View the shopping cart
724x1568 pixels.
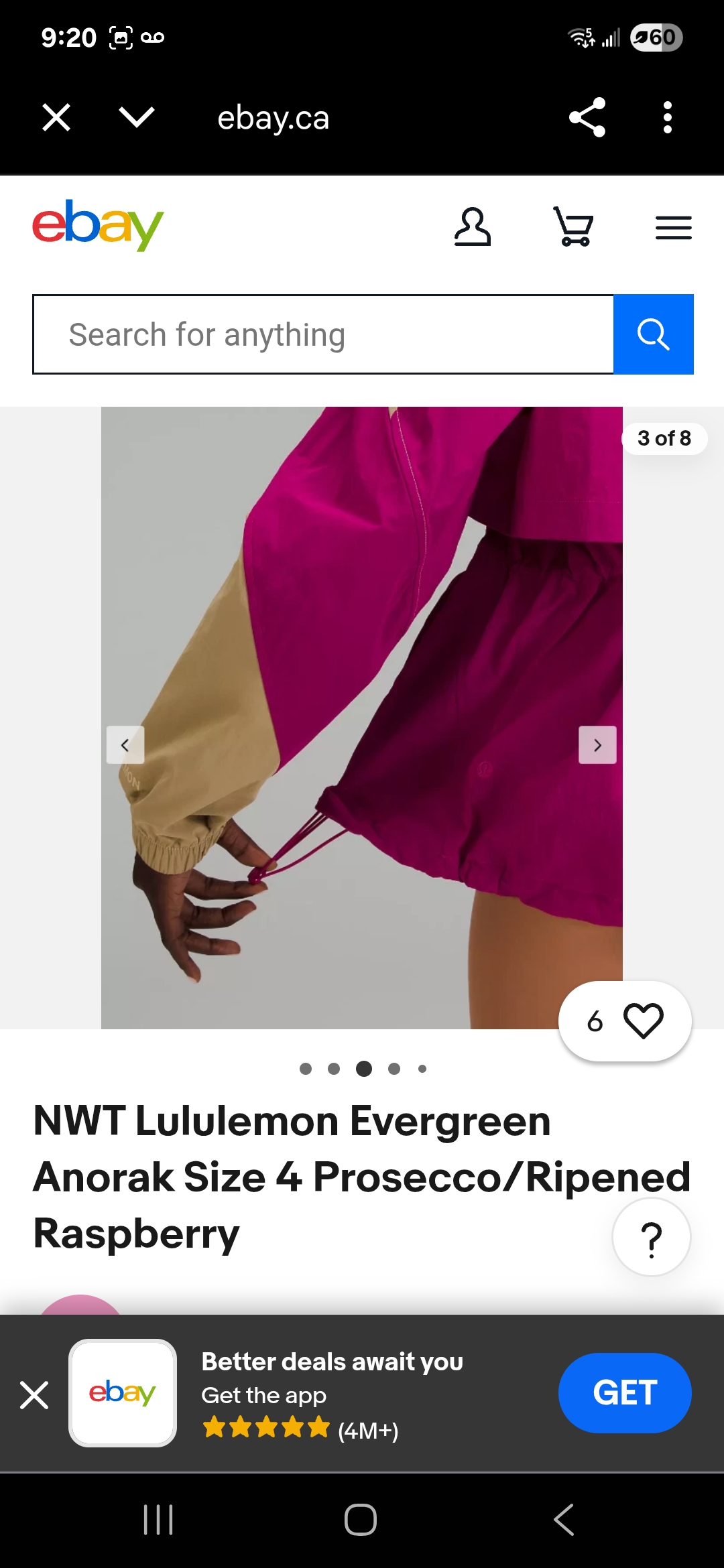click(574, 227)
